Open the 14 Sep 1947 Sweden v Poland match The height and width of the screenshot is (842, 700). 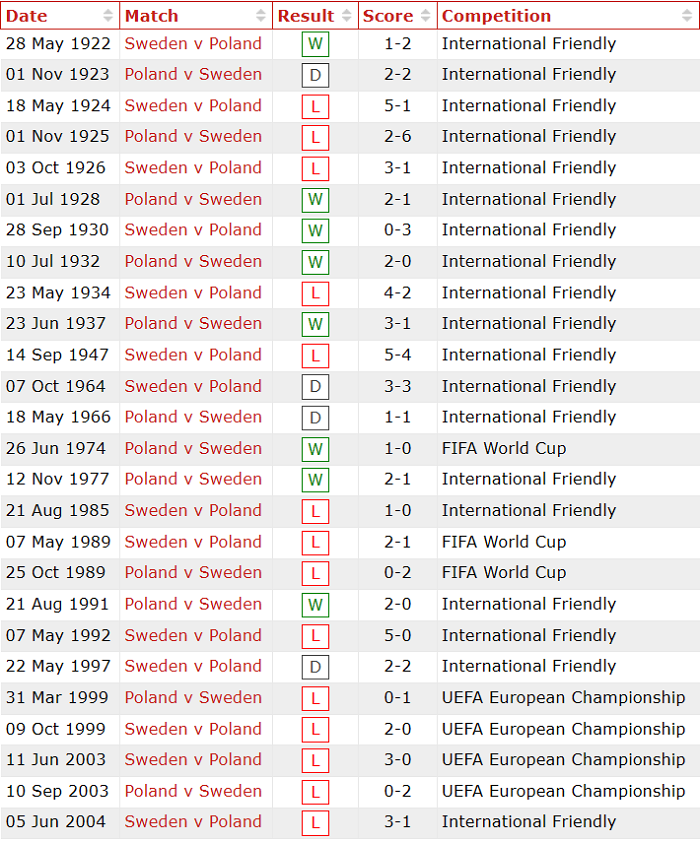(x=193, y=354)
